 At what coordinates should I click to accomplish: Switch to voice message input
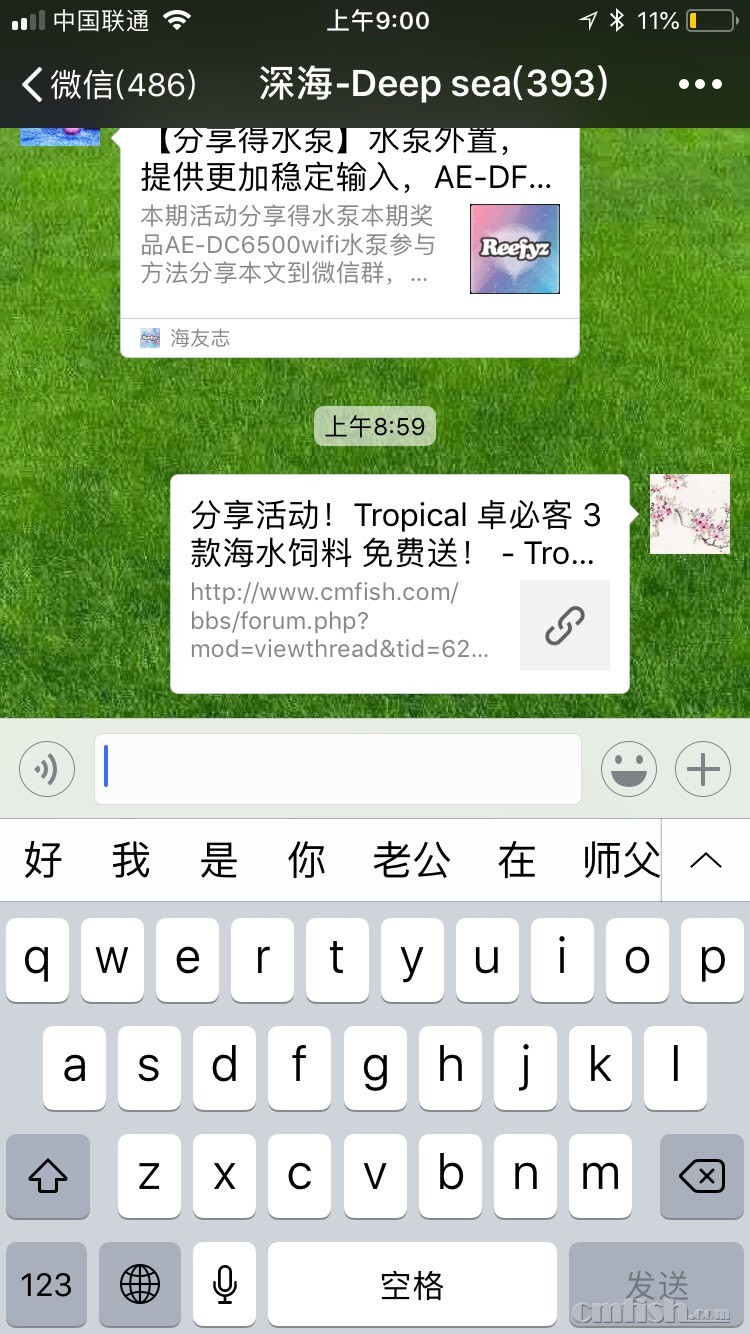click(x=47, y=769)
